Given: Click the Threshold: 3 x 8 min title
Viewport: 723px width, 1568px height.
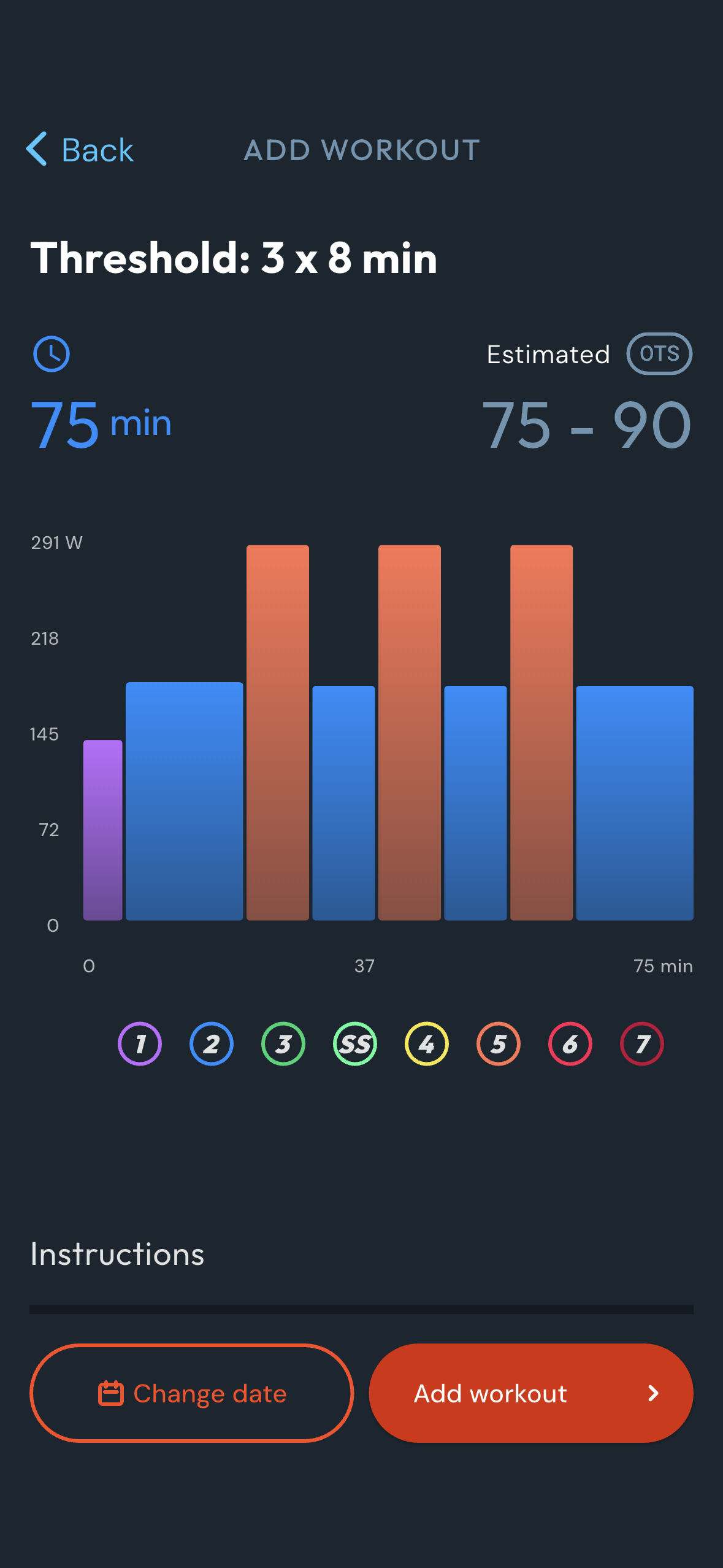Looking at the screenshot, I should coord(234,258).
